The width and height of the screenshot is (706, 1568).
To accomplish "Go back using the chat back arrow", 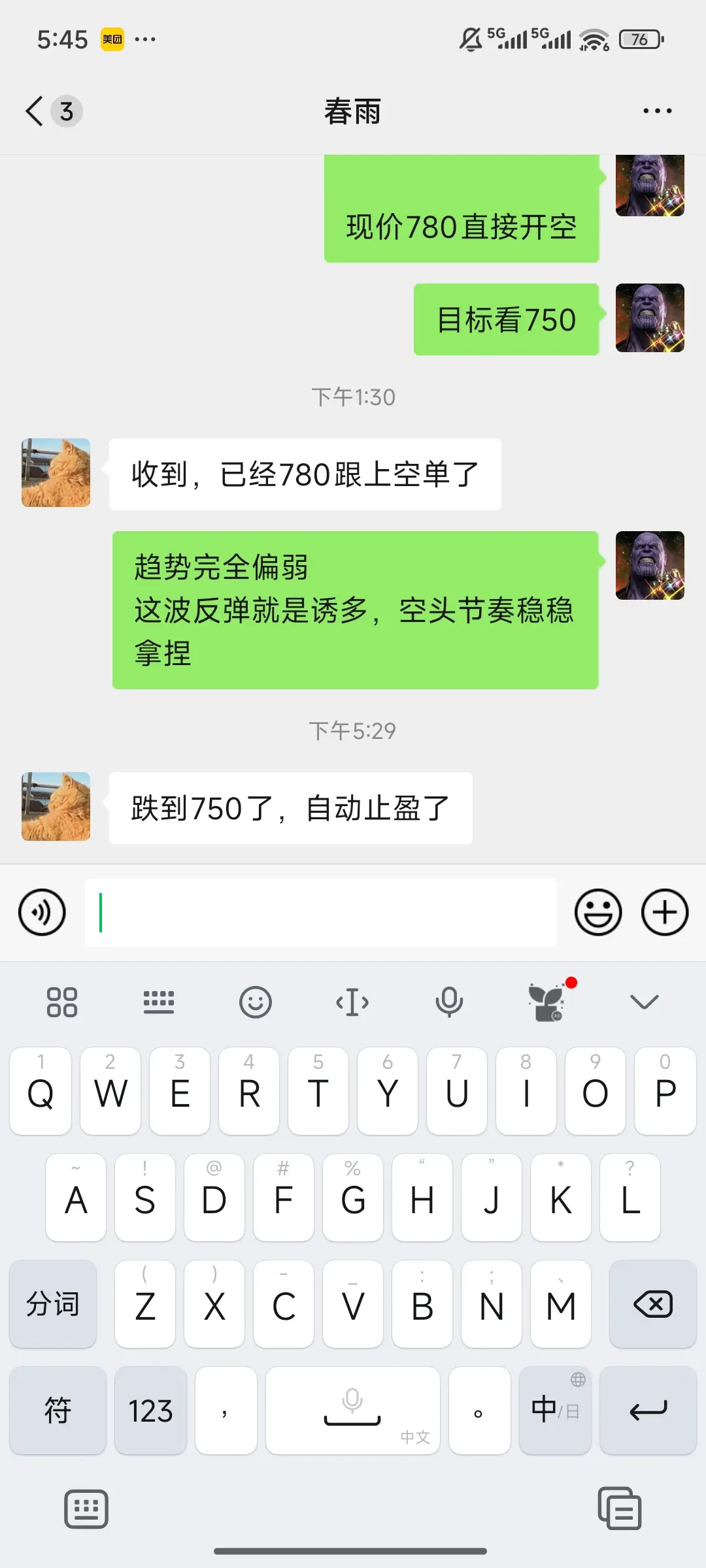I will pos(34,110).
